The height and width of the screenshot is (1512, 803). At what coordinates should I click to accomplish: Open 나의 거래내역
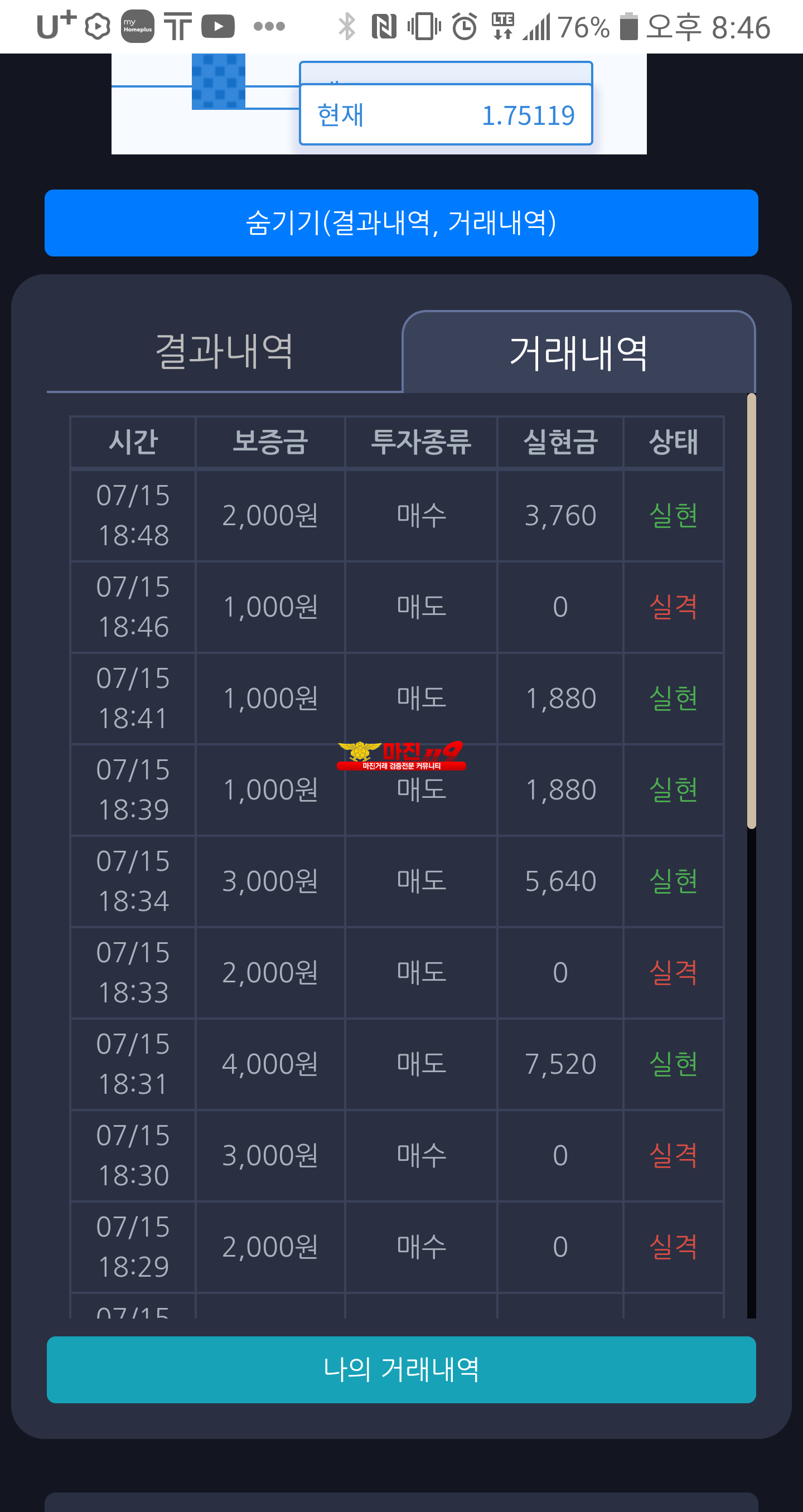(x=401, y=1370)
